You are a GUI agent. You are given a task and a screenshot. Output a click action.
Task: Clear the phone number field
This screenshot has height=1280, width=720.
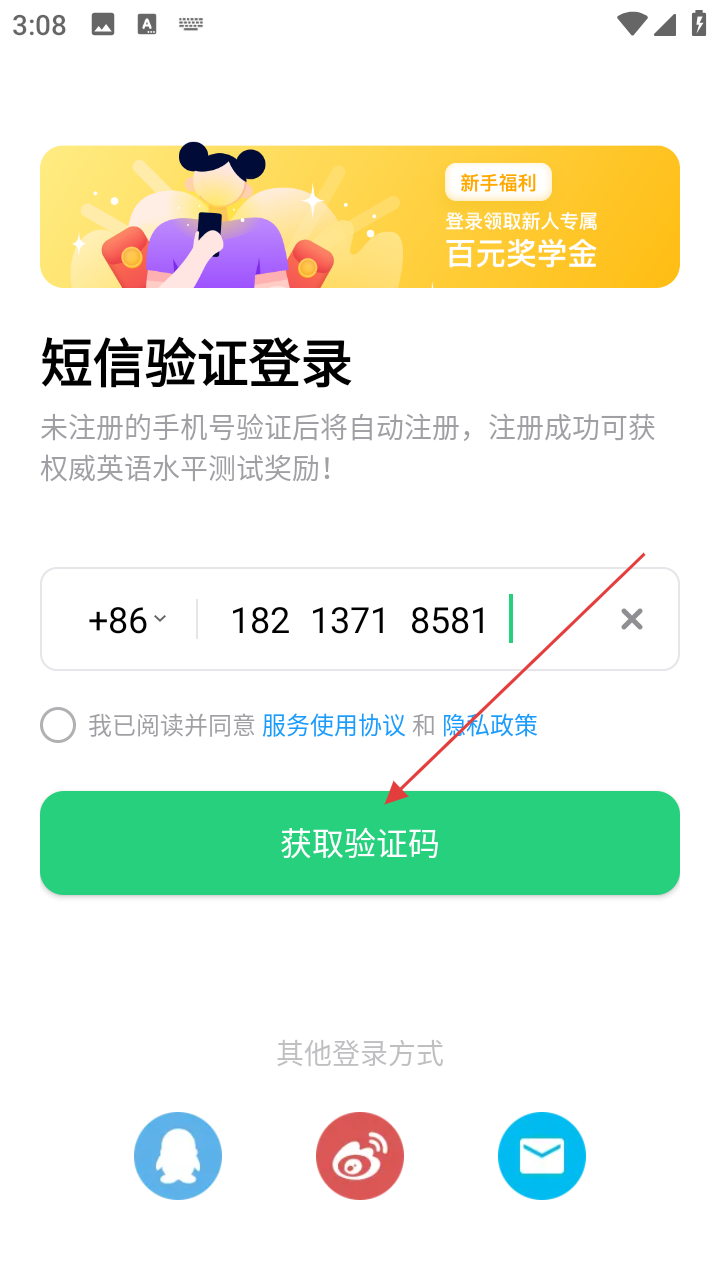coord(631,620)
